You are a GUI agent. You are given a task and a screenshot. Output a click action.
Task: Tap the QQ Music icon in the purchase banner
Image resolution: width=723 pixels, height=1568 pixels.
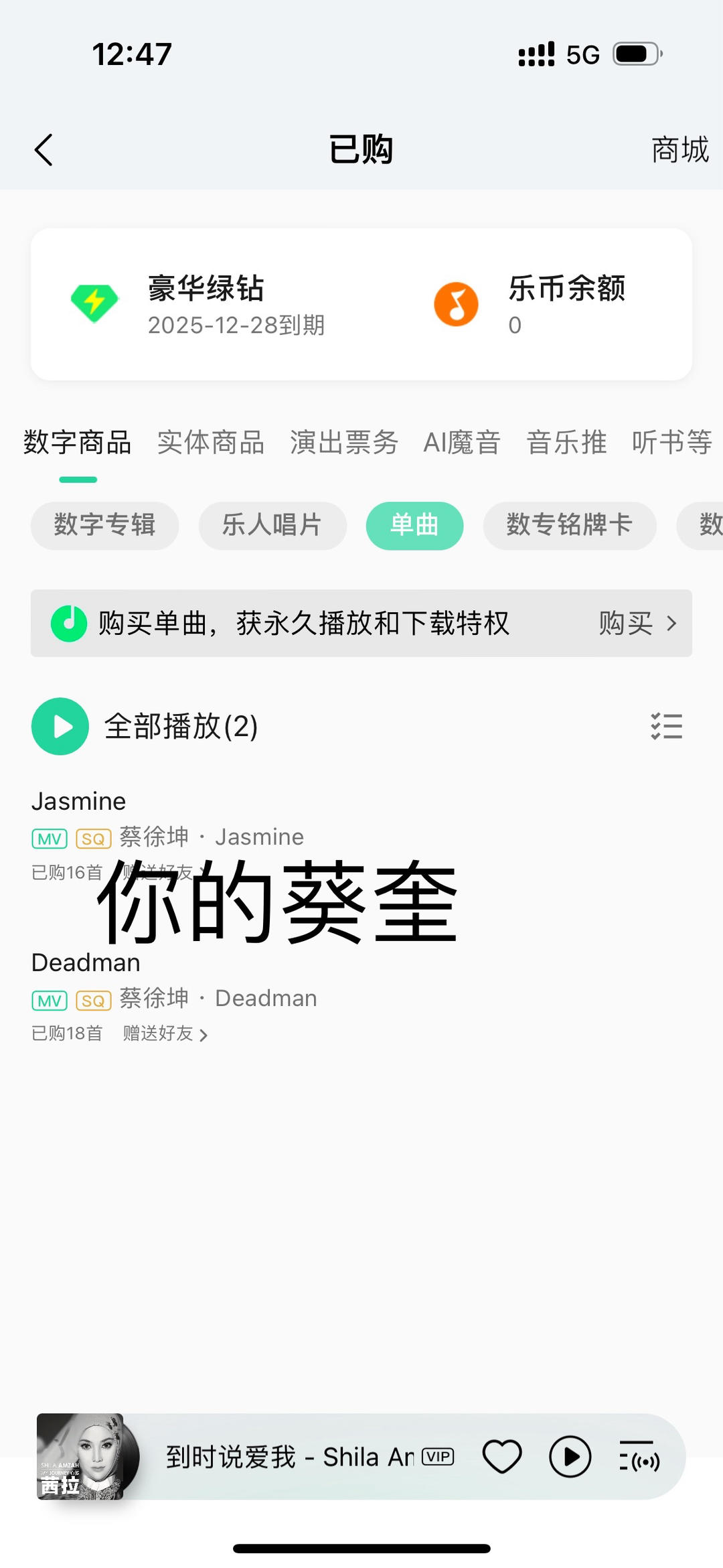tap(69, 623)
